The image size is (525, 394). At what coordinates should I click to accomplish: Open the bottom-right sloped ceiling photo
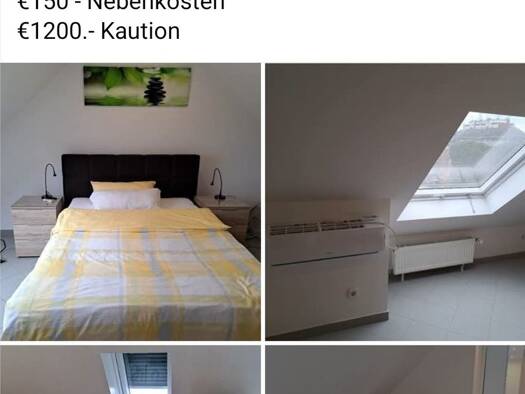tap(395, 370)
